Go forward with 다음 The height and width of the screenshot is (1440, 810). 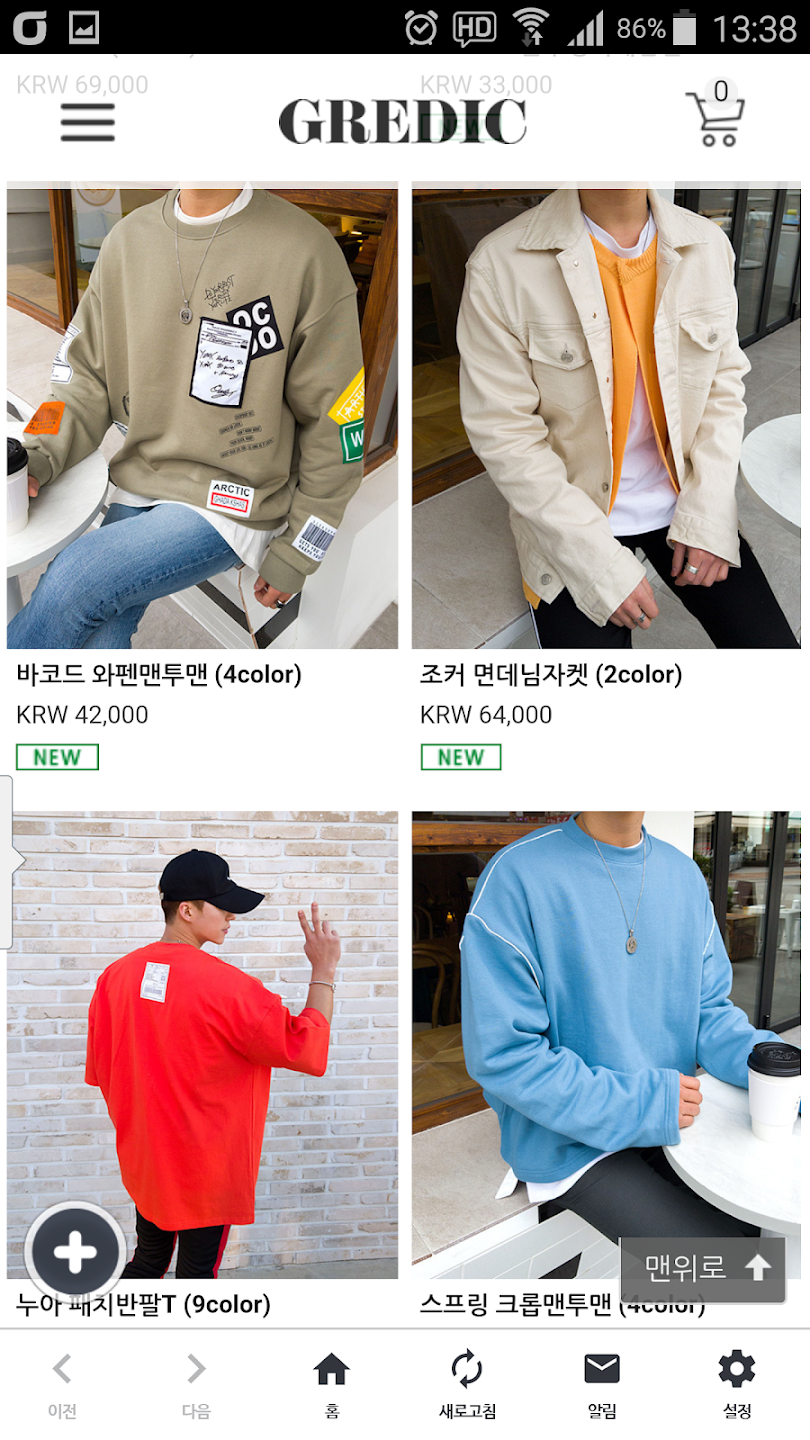(x=196, y=1384)
